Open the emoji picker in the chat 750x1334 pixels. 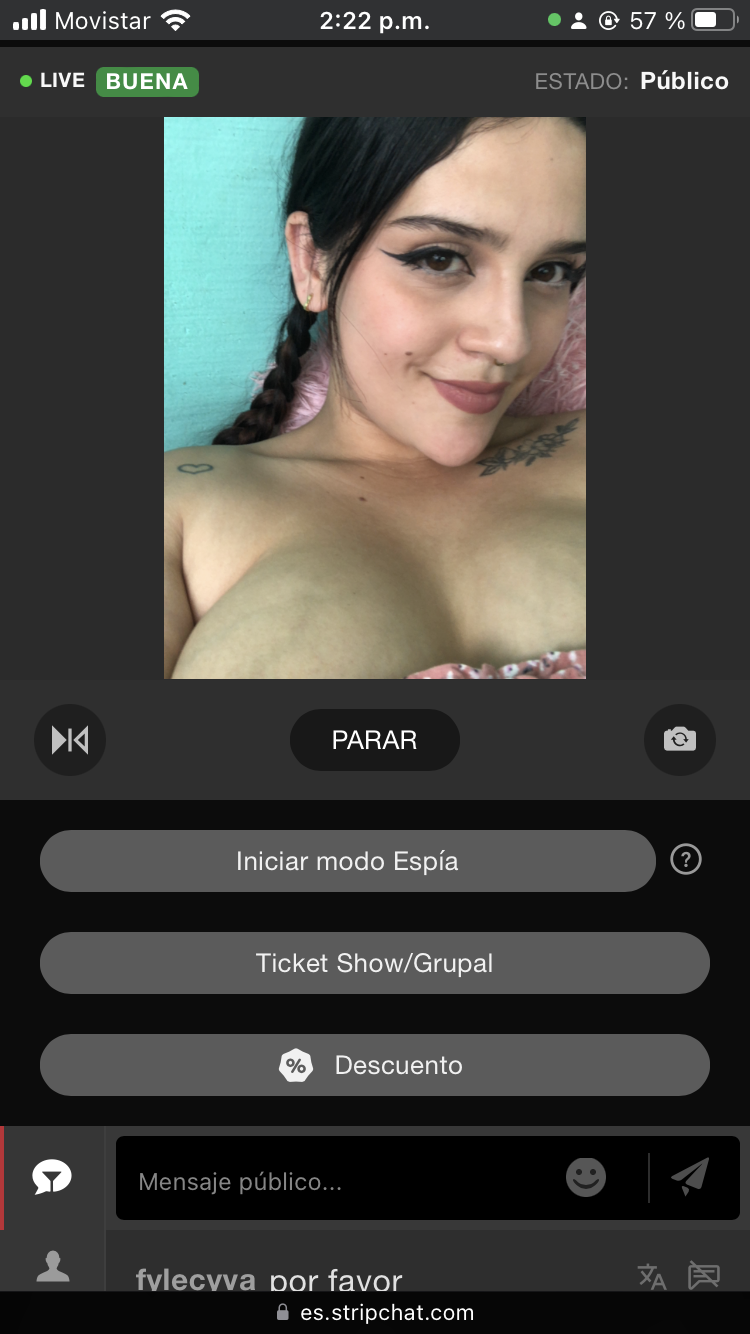(586, 1178)
